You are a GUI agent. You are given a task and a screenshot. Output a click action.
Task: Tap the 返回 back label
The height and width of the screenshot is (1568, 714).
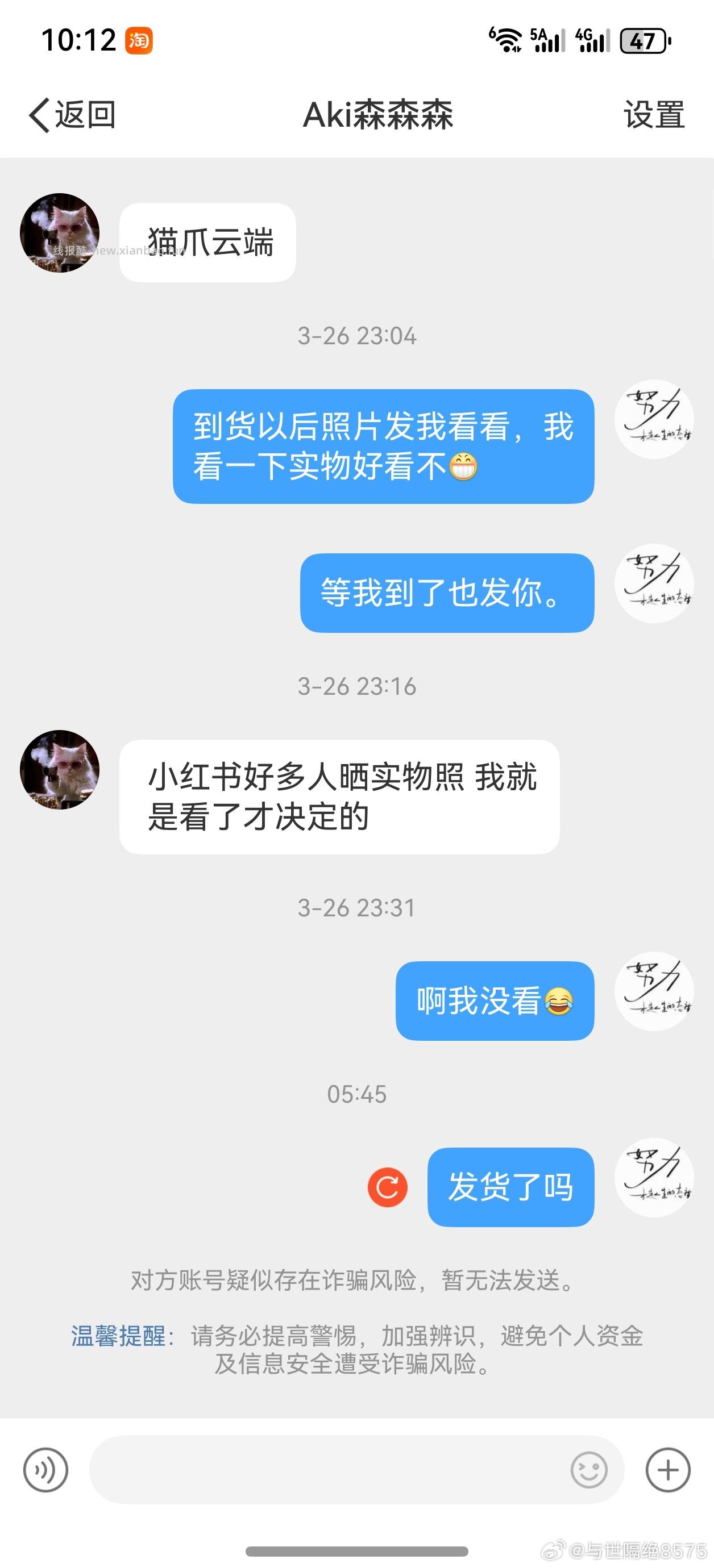tap(85, 116)
